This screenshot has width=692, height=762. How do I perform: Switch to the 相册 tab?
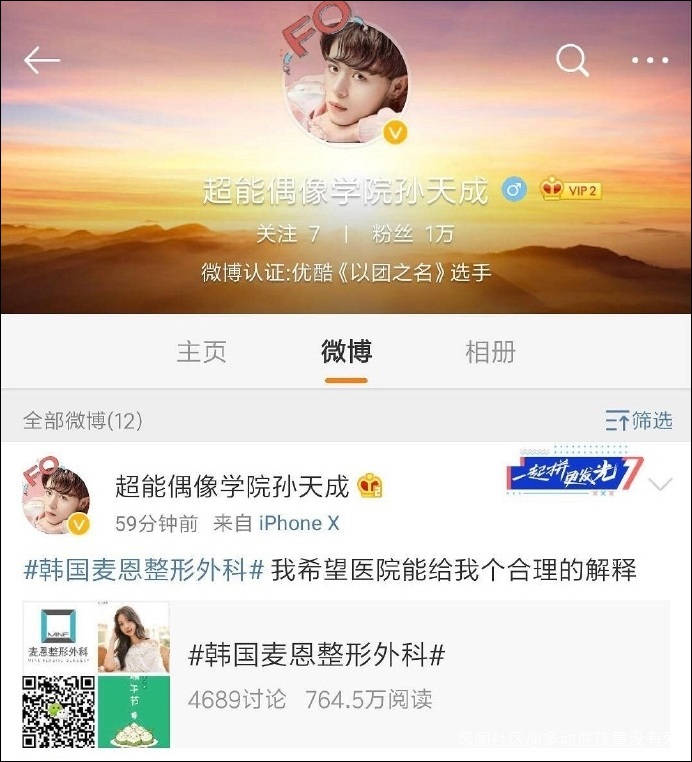490,352
